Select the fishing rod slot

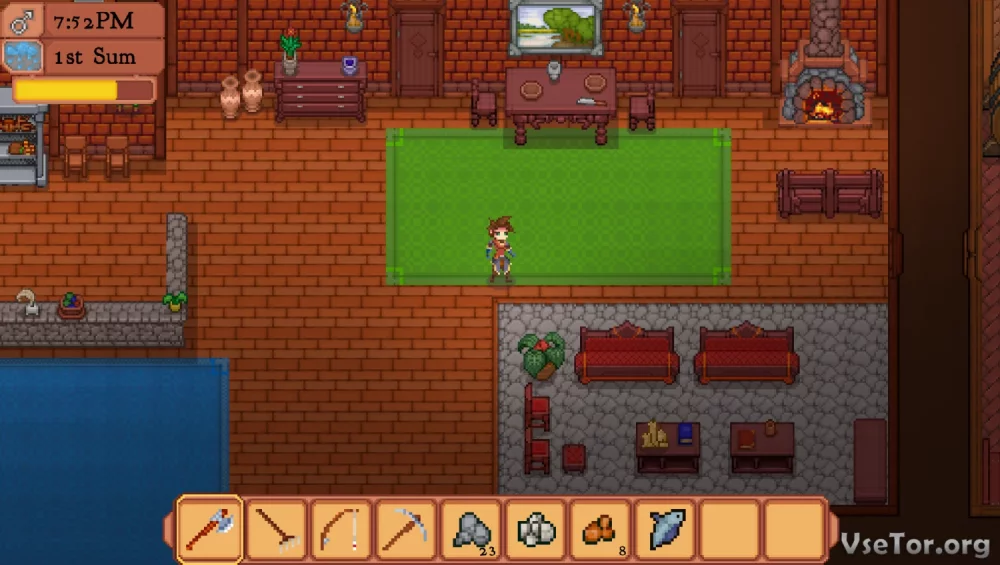(x=340, y=529)
